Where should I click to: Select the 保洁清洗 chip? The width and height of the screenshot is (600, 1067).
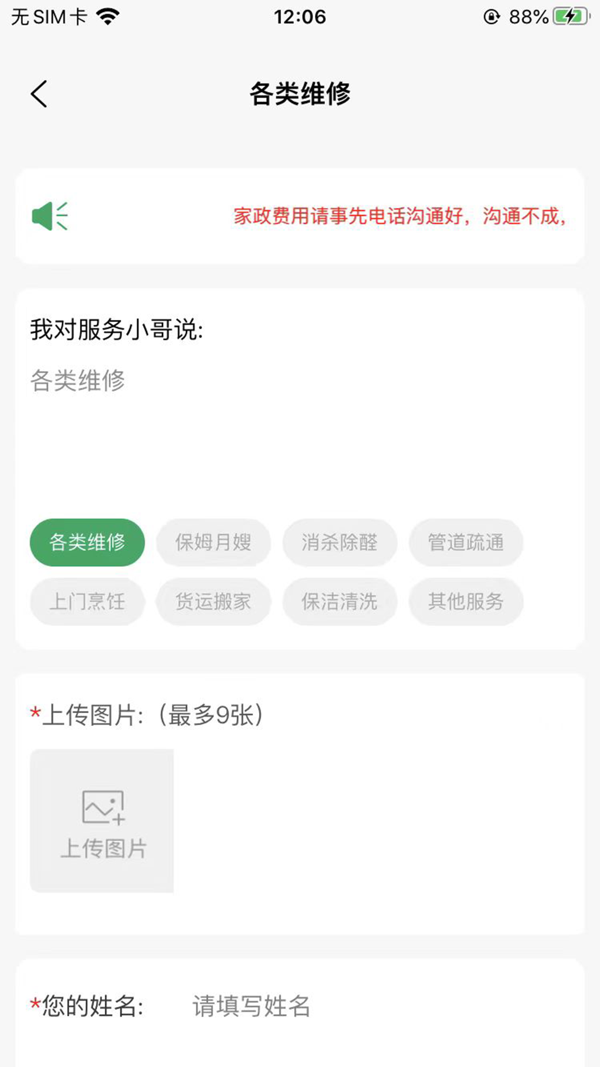pyautogui.click(x=340, y=602)
